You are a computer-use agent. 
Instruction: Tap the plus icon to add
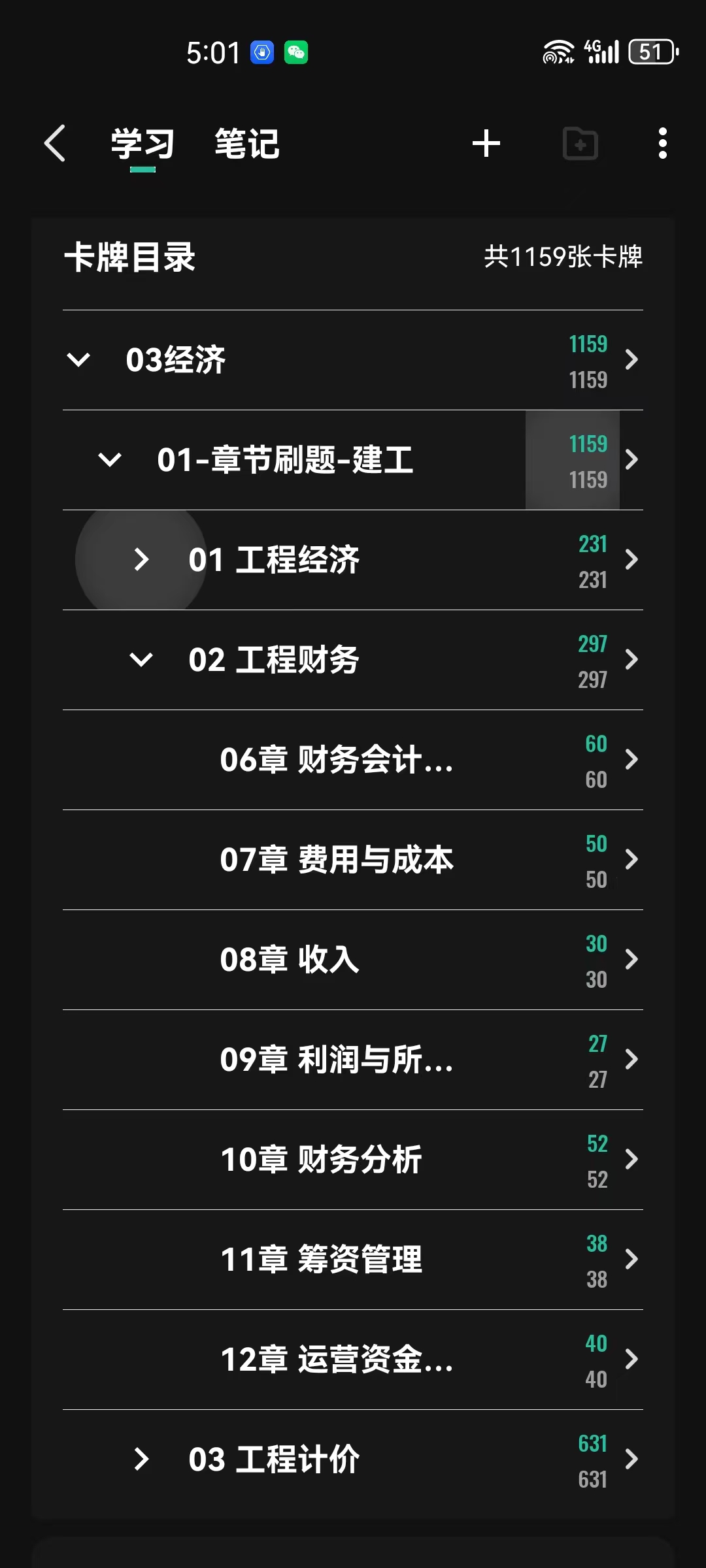coord(486,143)
